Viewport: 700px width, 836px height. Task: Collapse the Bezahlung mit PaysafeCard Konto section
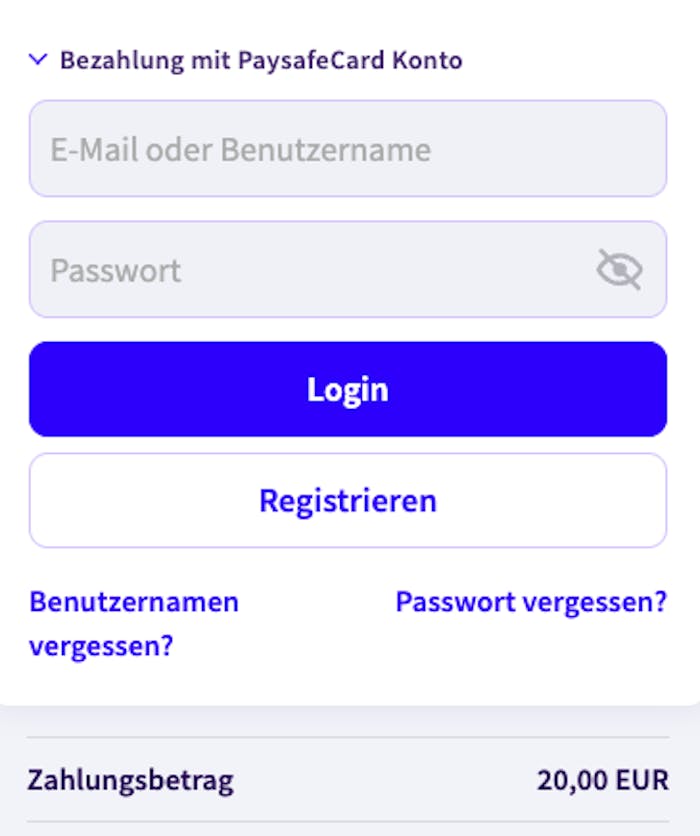pos(39,60)
